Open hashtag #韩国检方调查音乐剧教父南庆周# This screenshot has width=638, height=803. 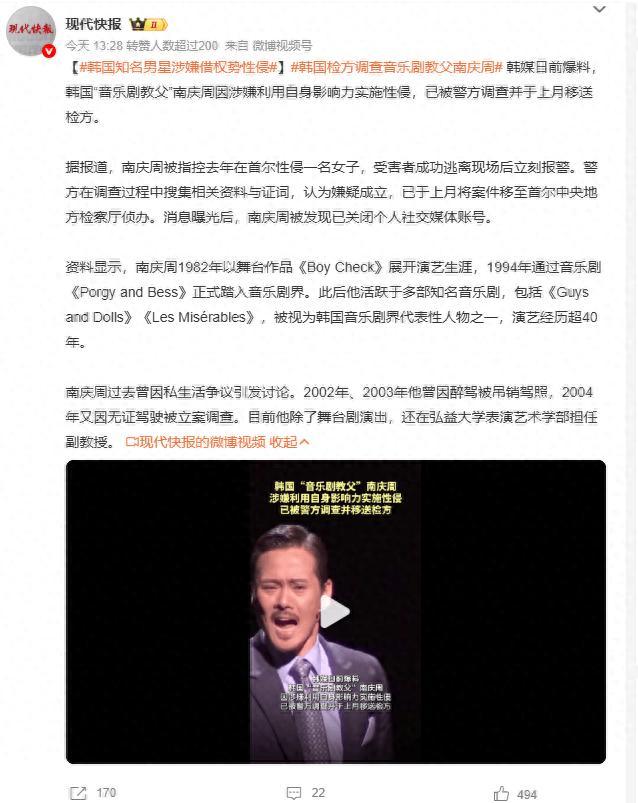[398, 67]
